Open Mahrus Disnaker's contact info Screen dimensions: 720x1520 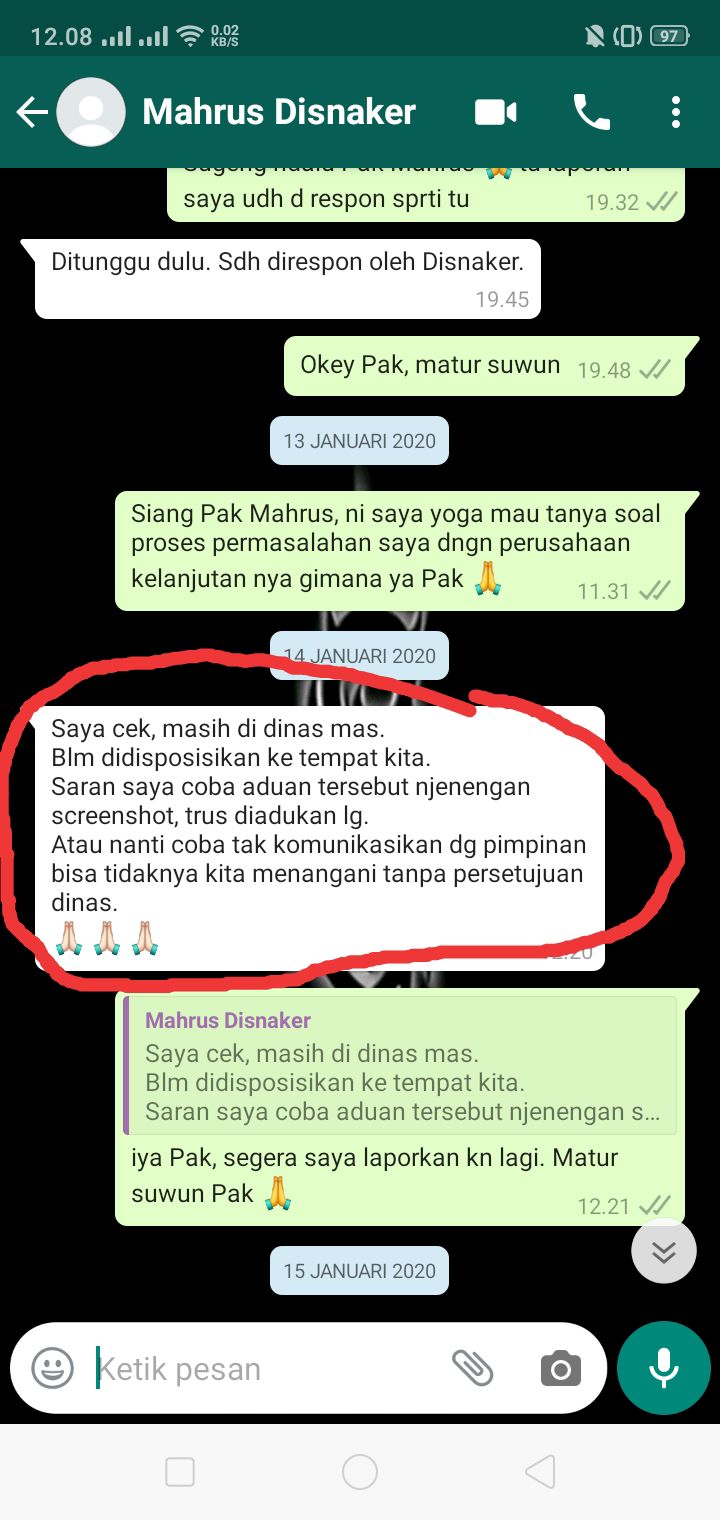point(279,112)
